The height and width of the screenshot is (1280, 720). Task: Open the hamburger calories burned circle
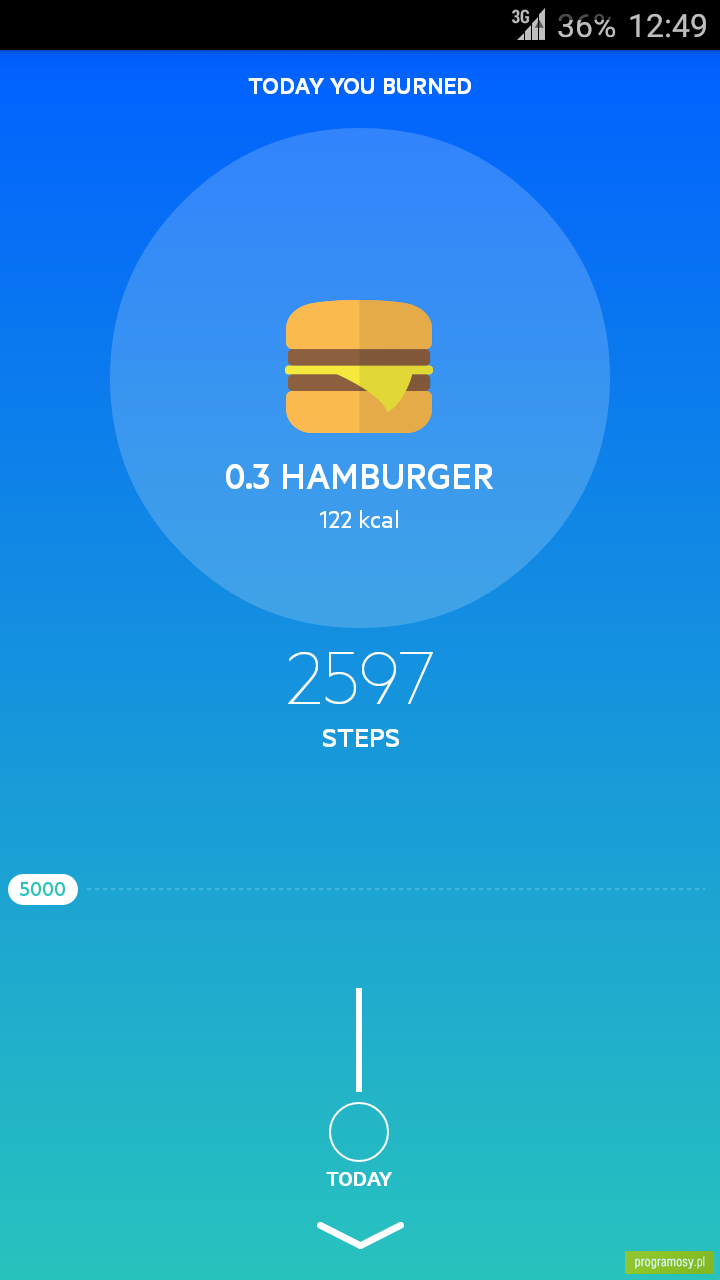(360, 378)
